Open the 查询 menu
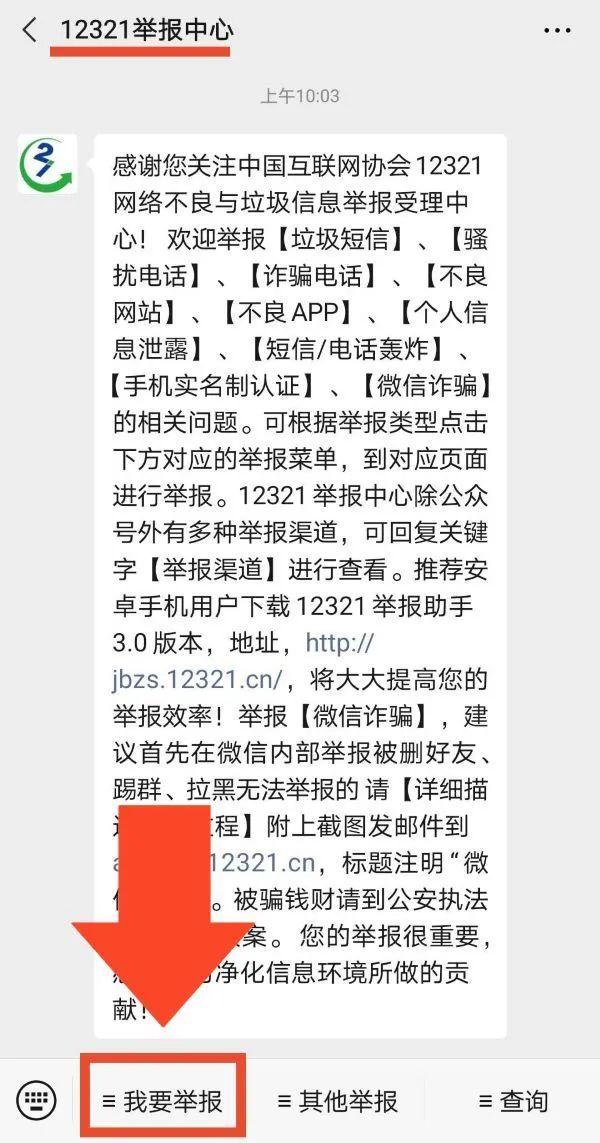This screenshot has width=600, height=1143. 513,1102
